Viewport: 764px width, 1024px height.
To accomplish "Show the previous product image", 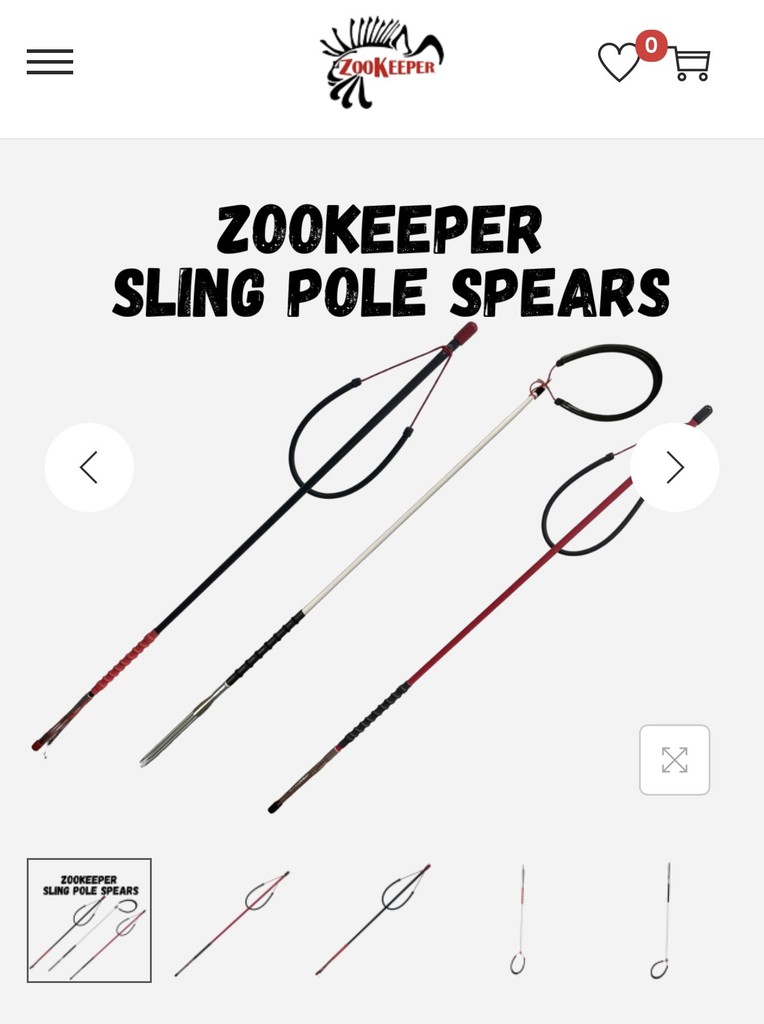I will 89,467.
